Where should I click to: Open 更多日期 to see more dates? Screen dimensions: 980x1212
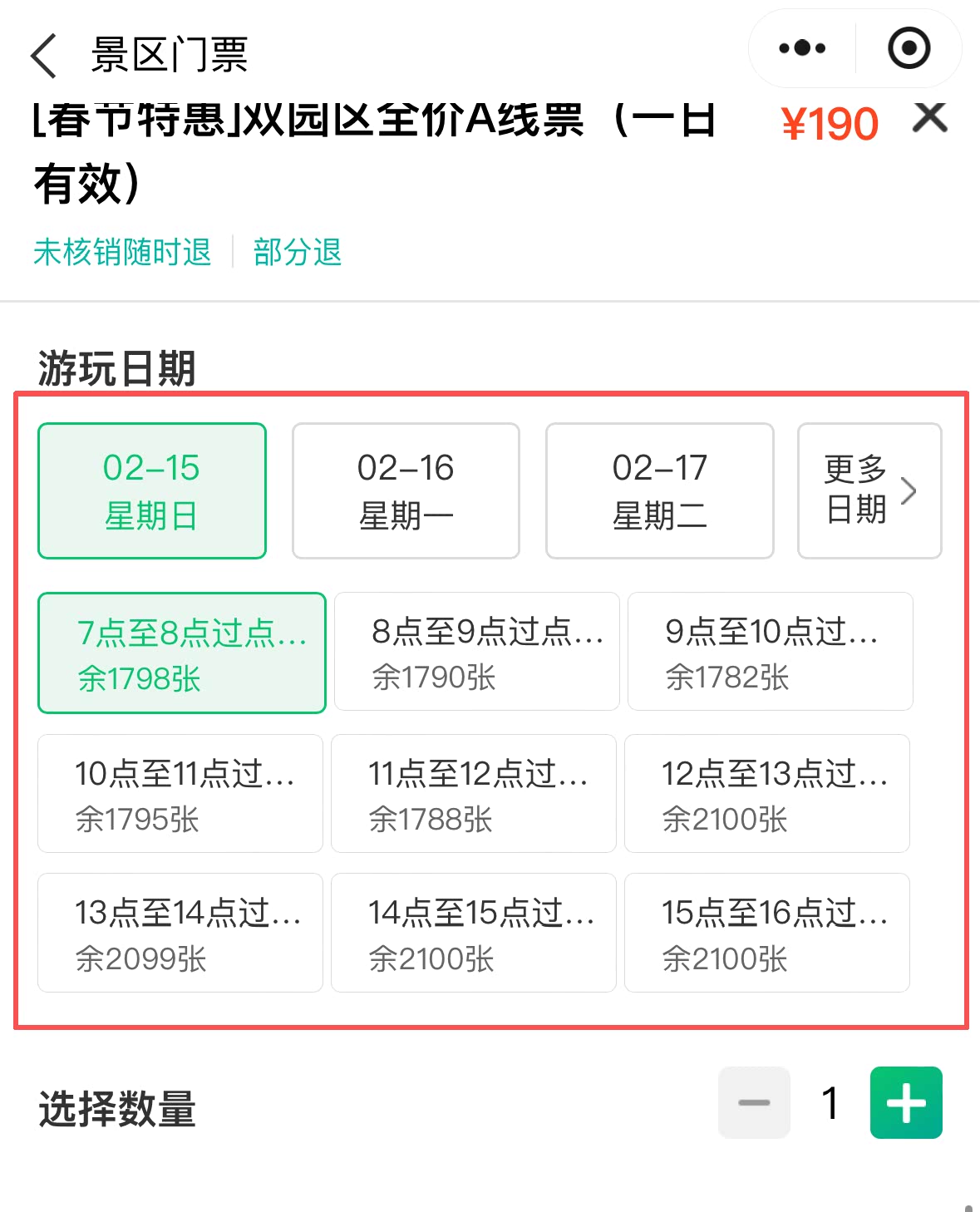869,490
